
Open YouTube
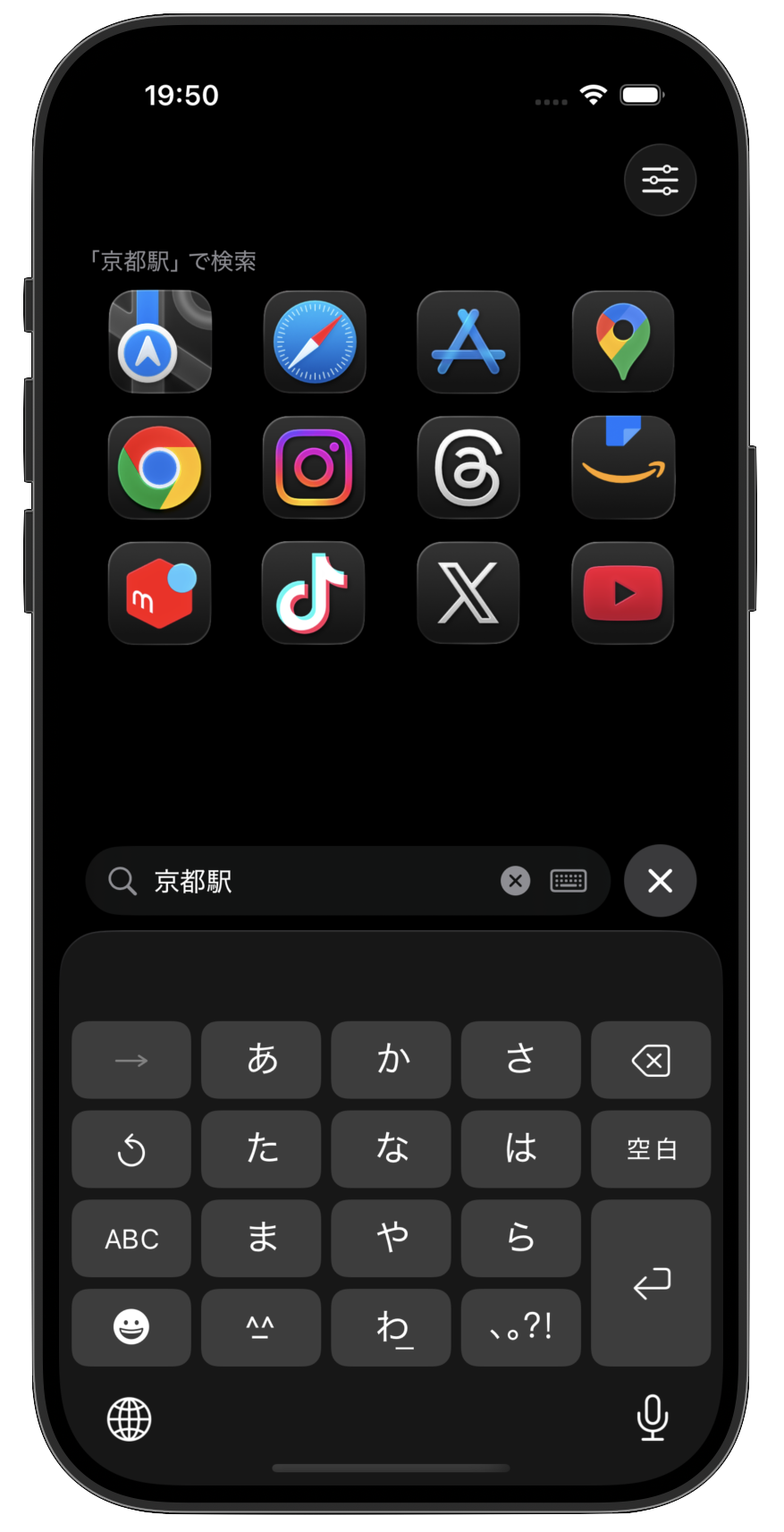point(622,593)
